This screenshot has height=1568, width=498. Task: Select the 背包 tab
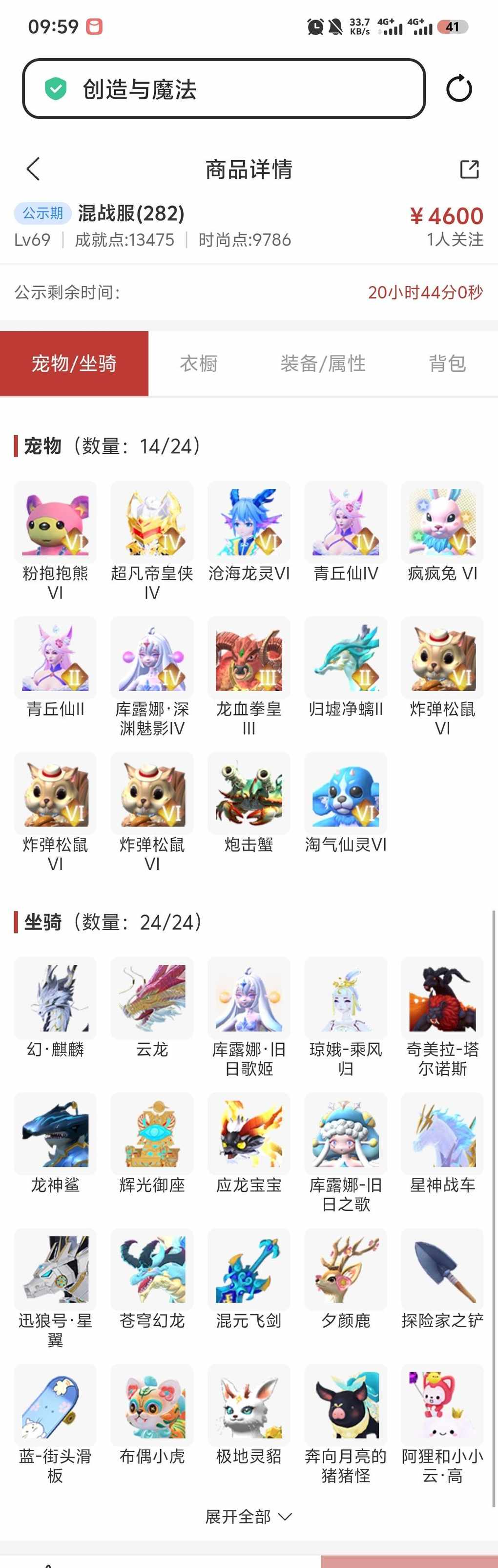pyautogui.click(x=447, y=363)
